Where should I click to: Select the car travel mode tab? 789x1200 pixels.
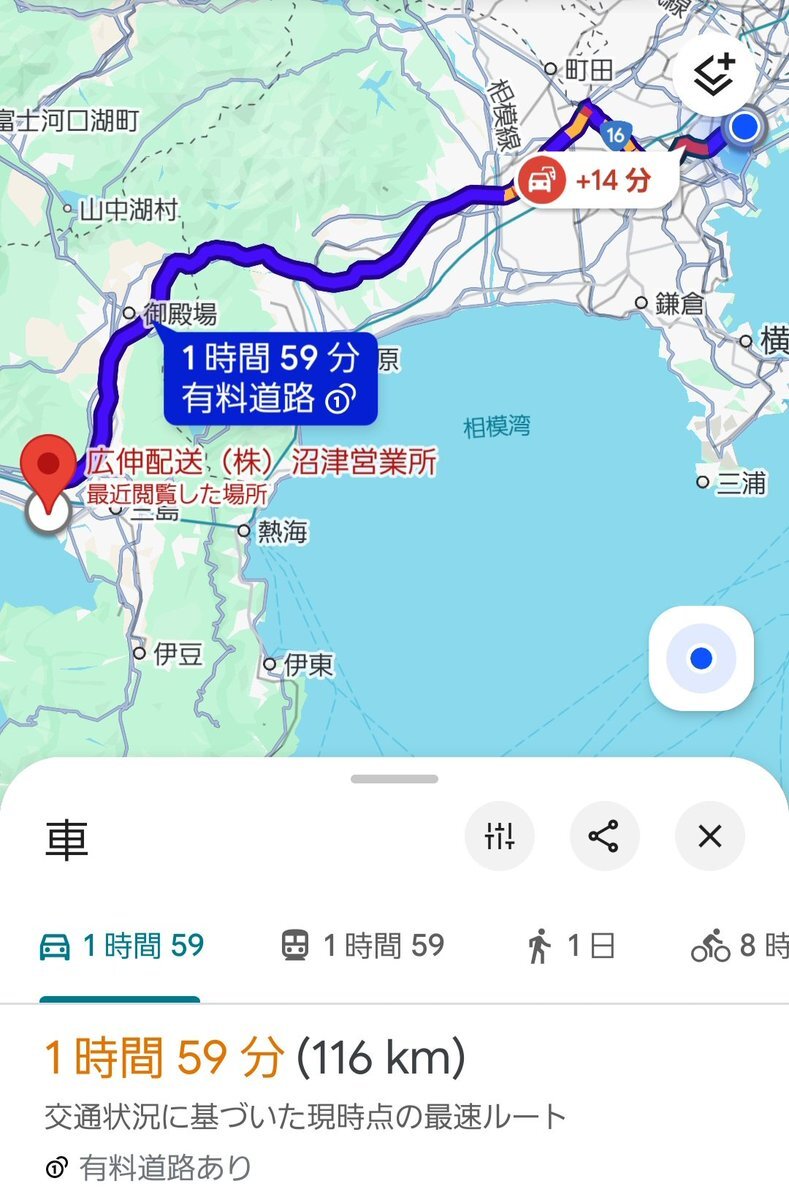(x=121, y=946)
